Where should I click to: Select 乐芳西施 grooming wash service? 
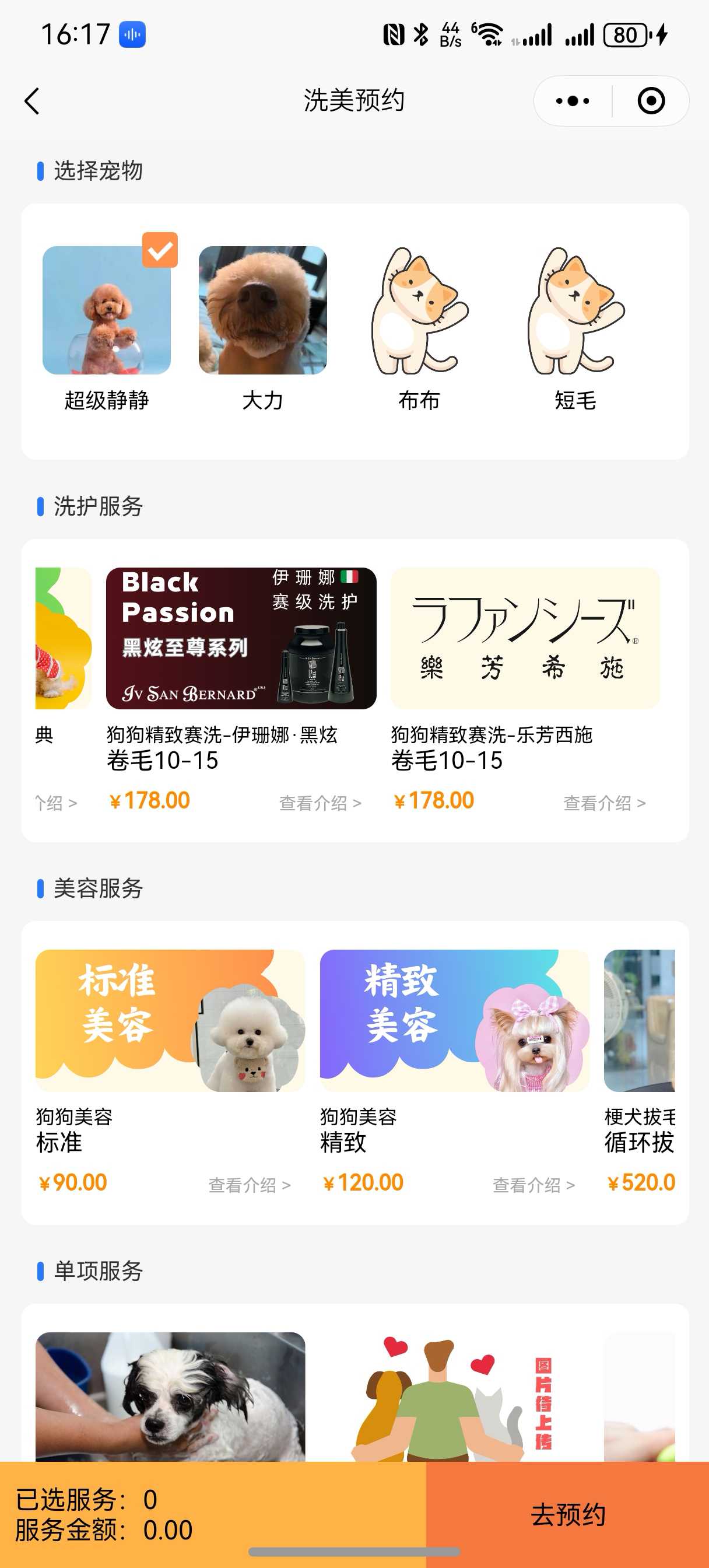tap(525, 638)
